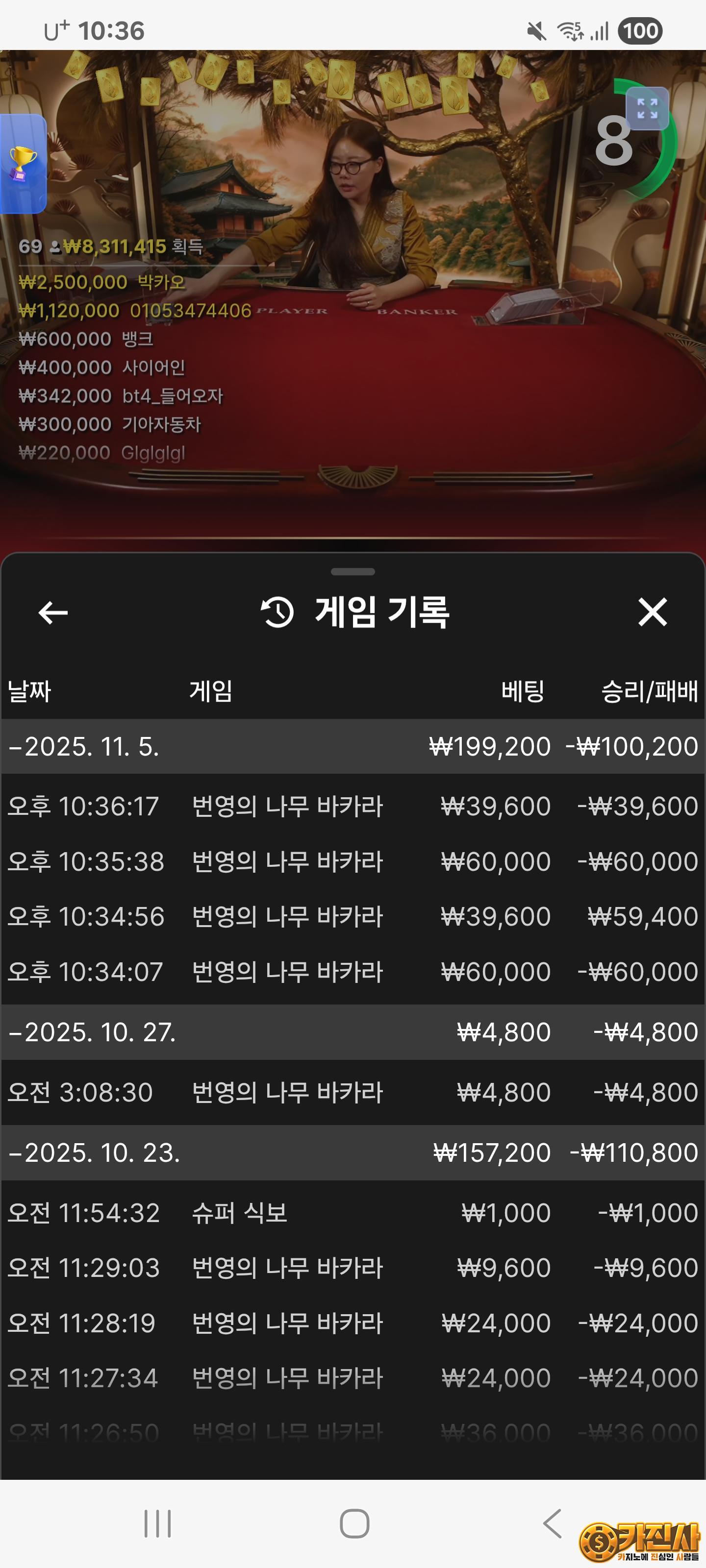Viewport: 706px width, 1568px height.
Task: Open the recent apps view
Action: tap(157, 1523)
